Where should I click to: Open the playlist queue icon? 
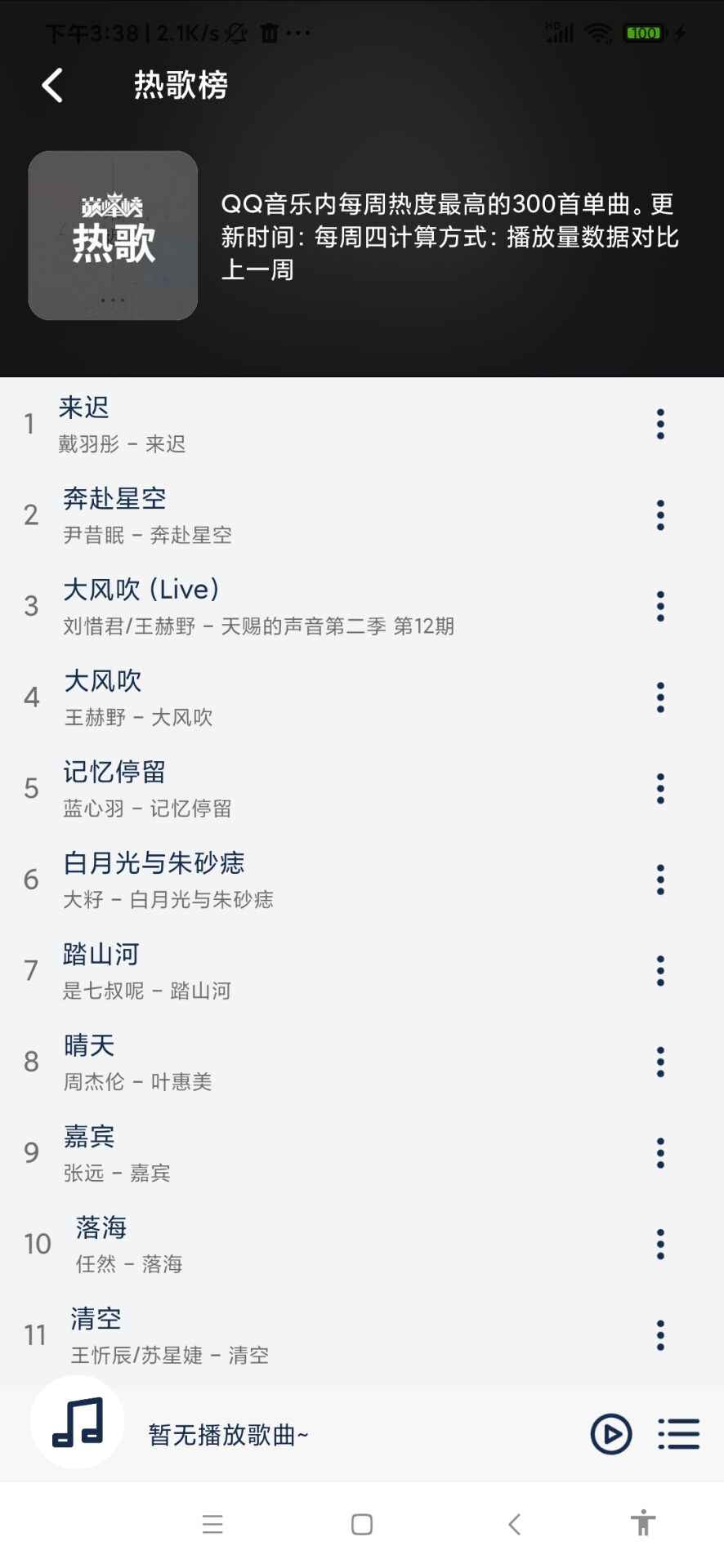[679, 1434]
